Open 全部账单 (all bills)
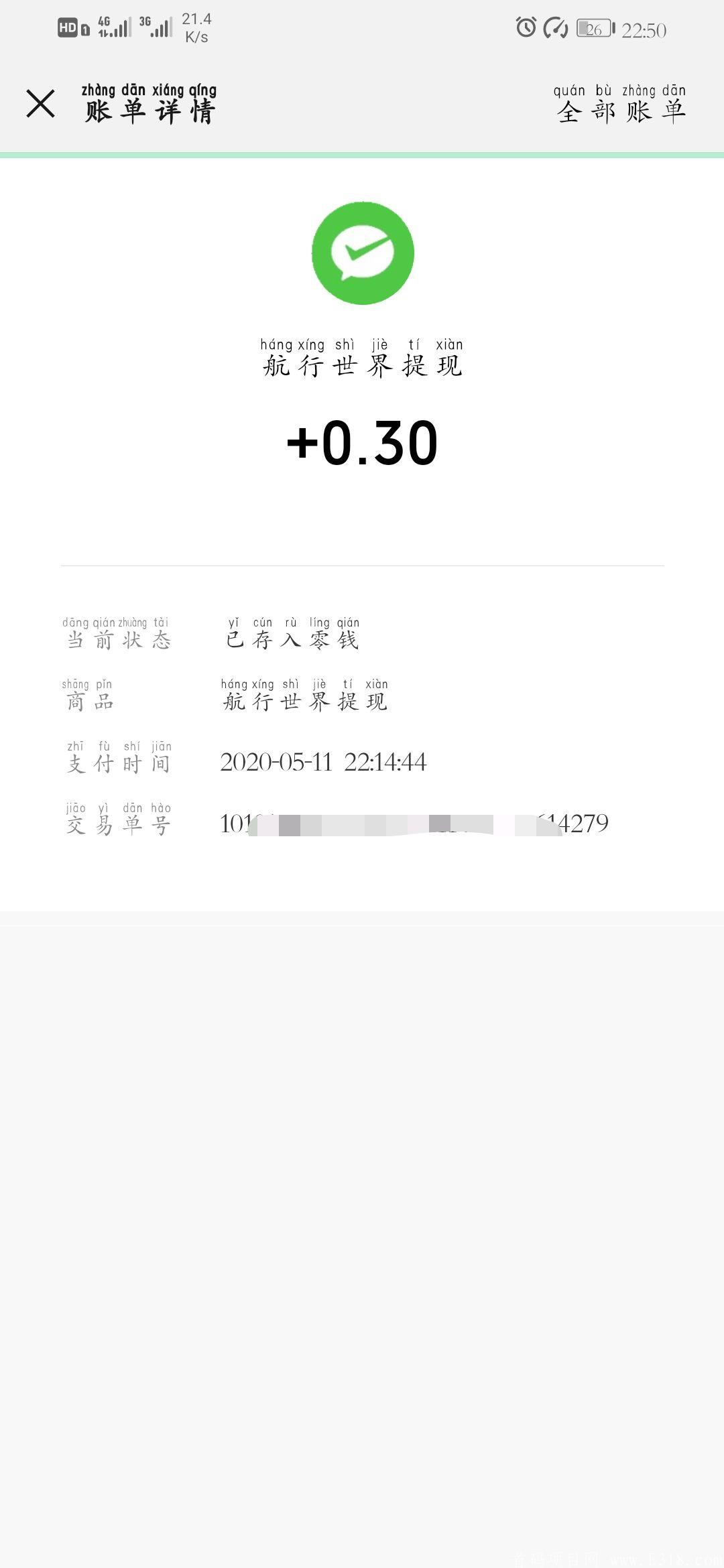Viewport: 724px width, 1568px height. point(620,106)
